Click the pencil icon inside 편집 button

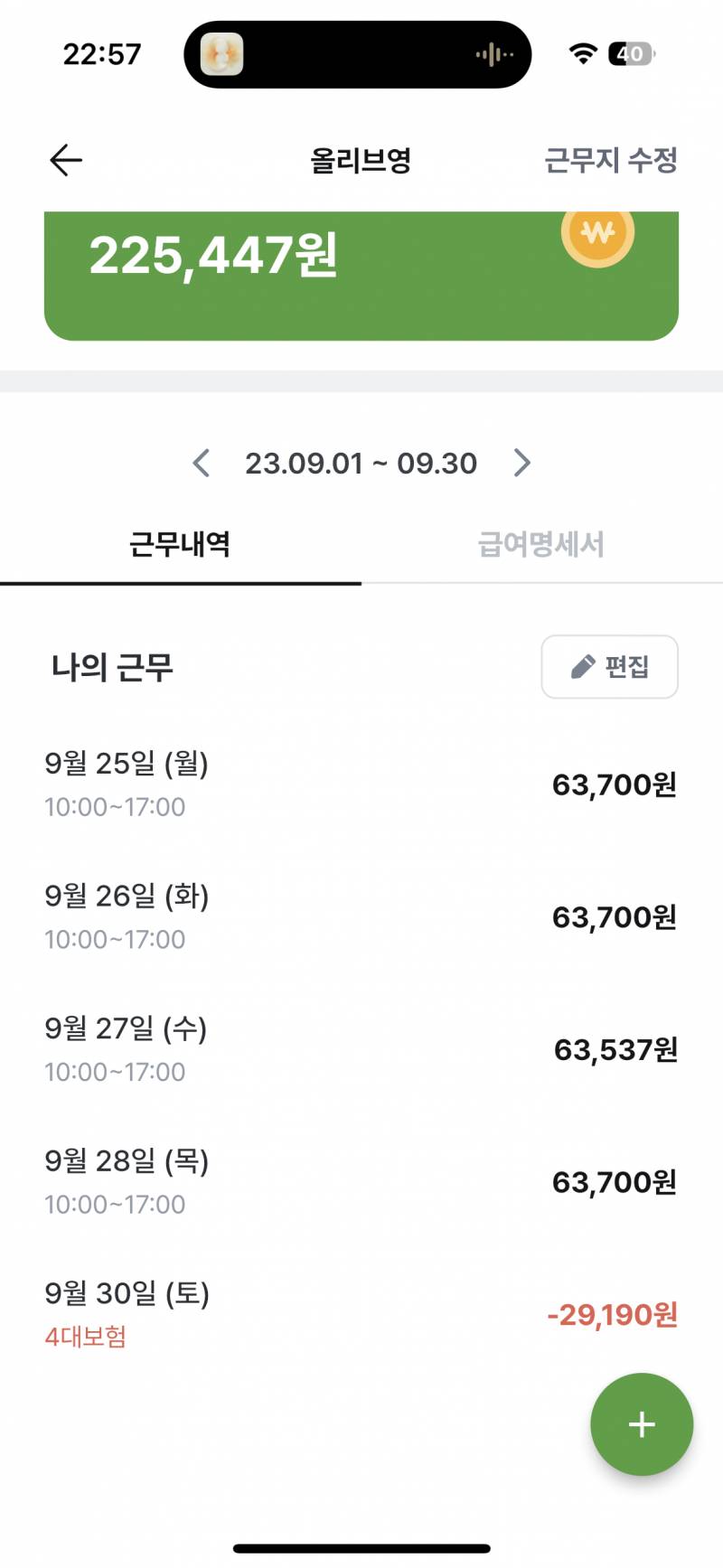[583, 666]
